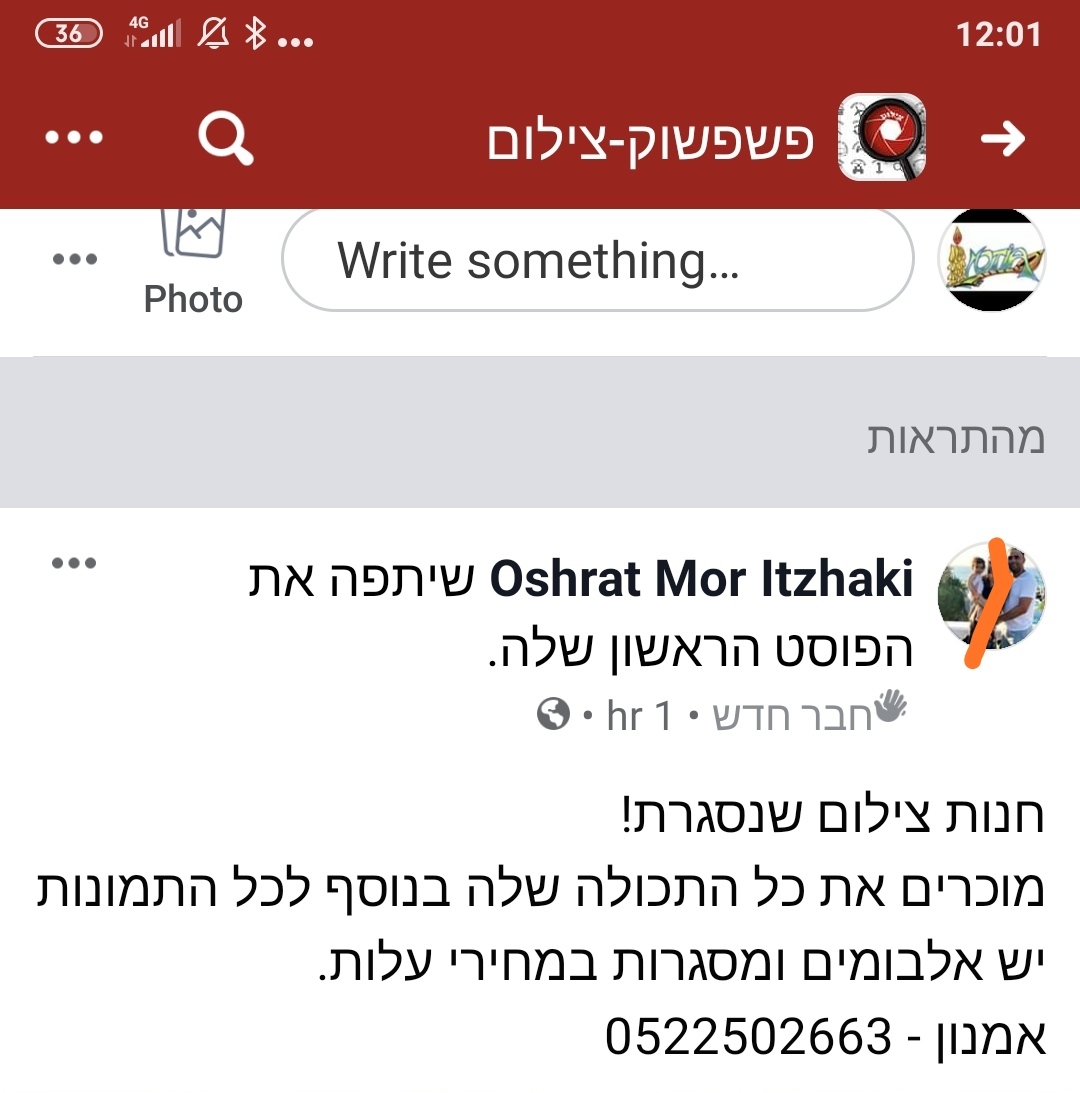Open Oshrat Mor Itzhaki's avatar photo
Image resolution: width=1080 pixels, height=1093 pixels.
point(991,597)
